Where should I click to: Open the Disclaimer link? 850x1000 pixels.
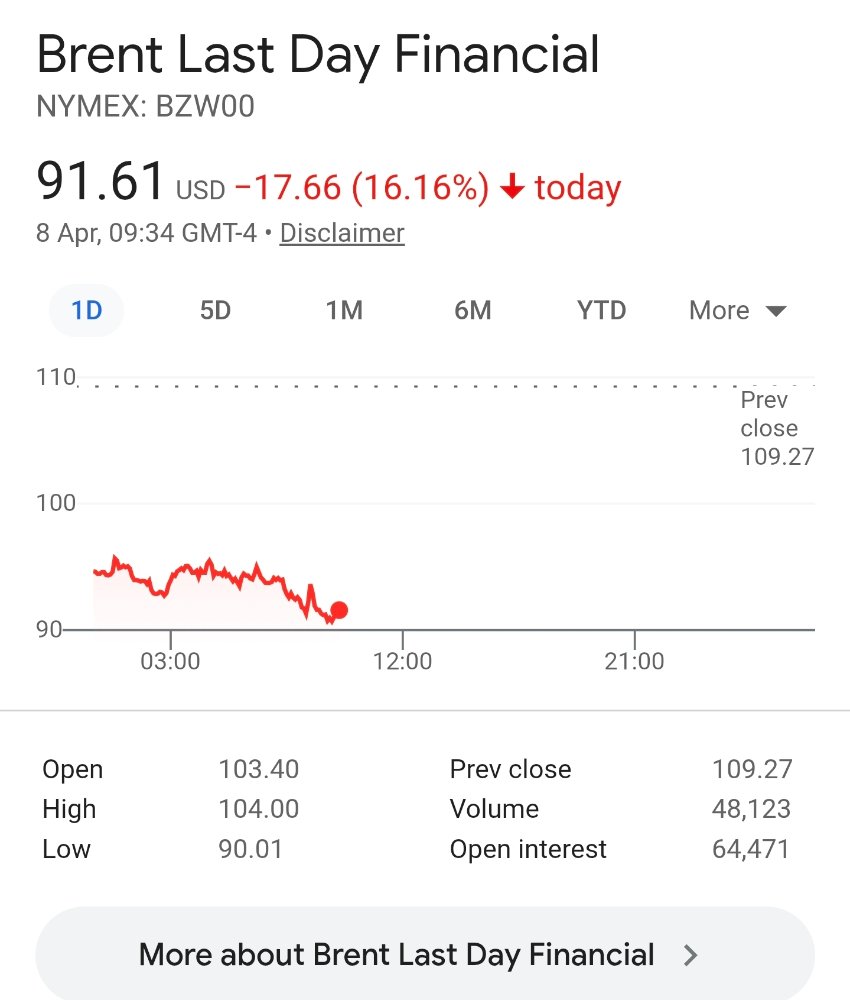[x=342, y=233]
